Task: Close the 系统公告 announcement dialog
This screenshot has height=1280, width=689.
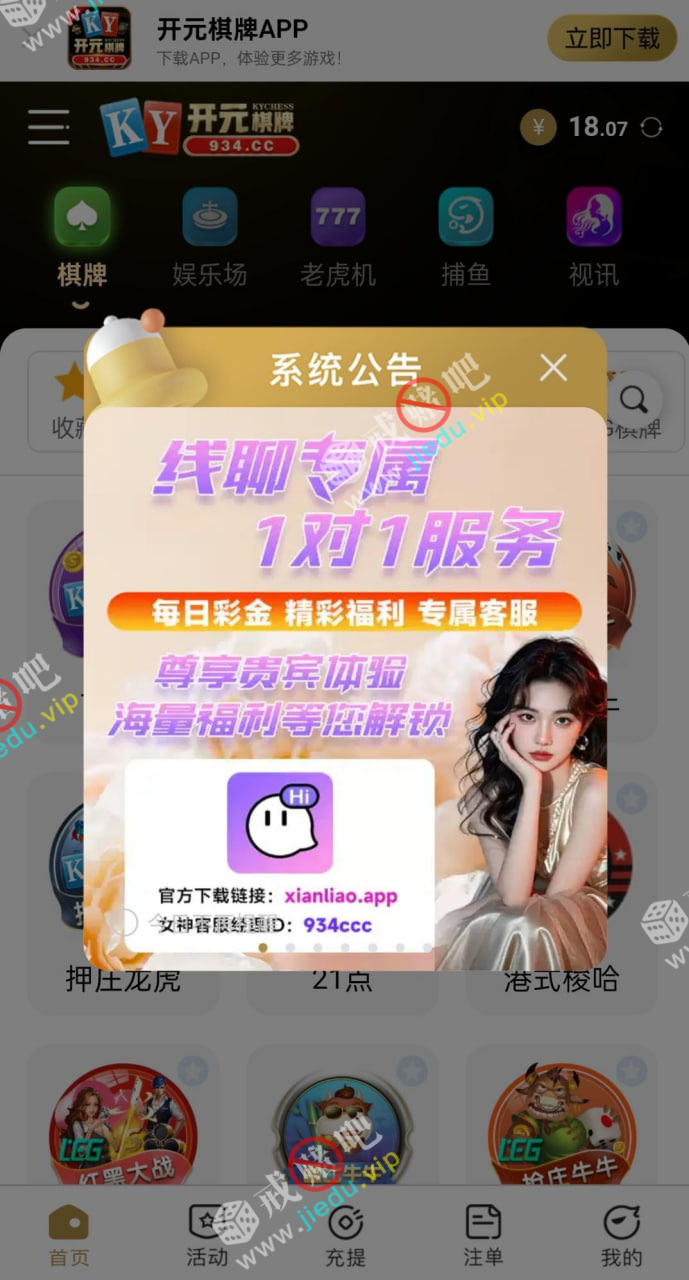Action: pyautogui.click(x=553, y=368)
